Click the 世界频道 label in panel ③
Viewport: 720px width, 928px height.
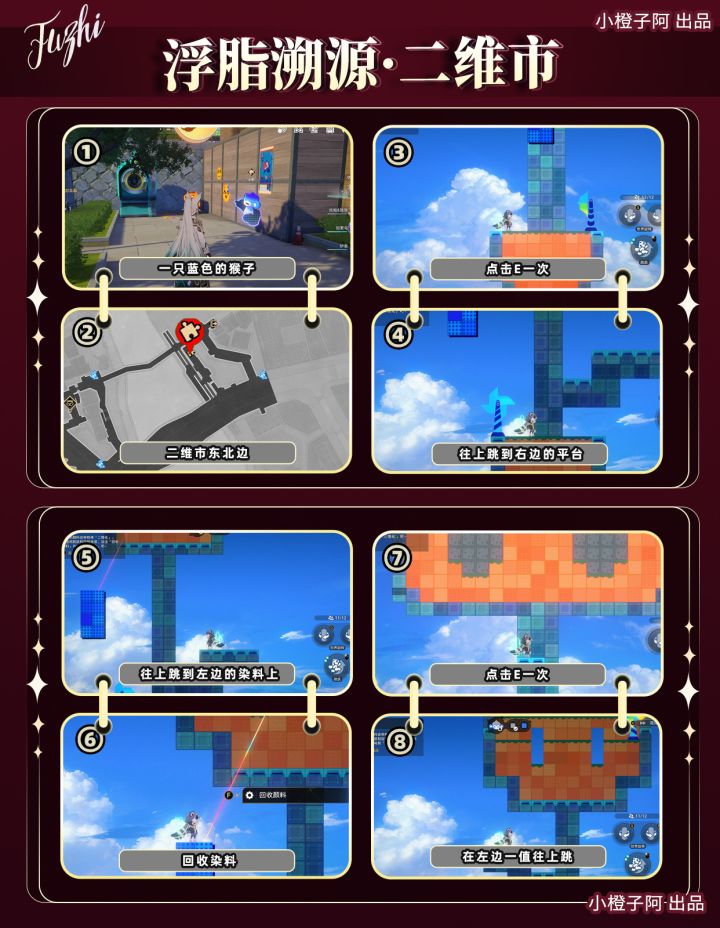tap(645, 228)
